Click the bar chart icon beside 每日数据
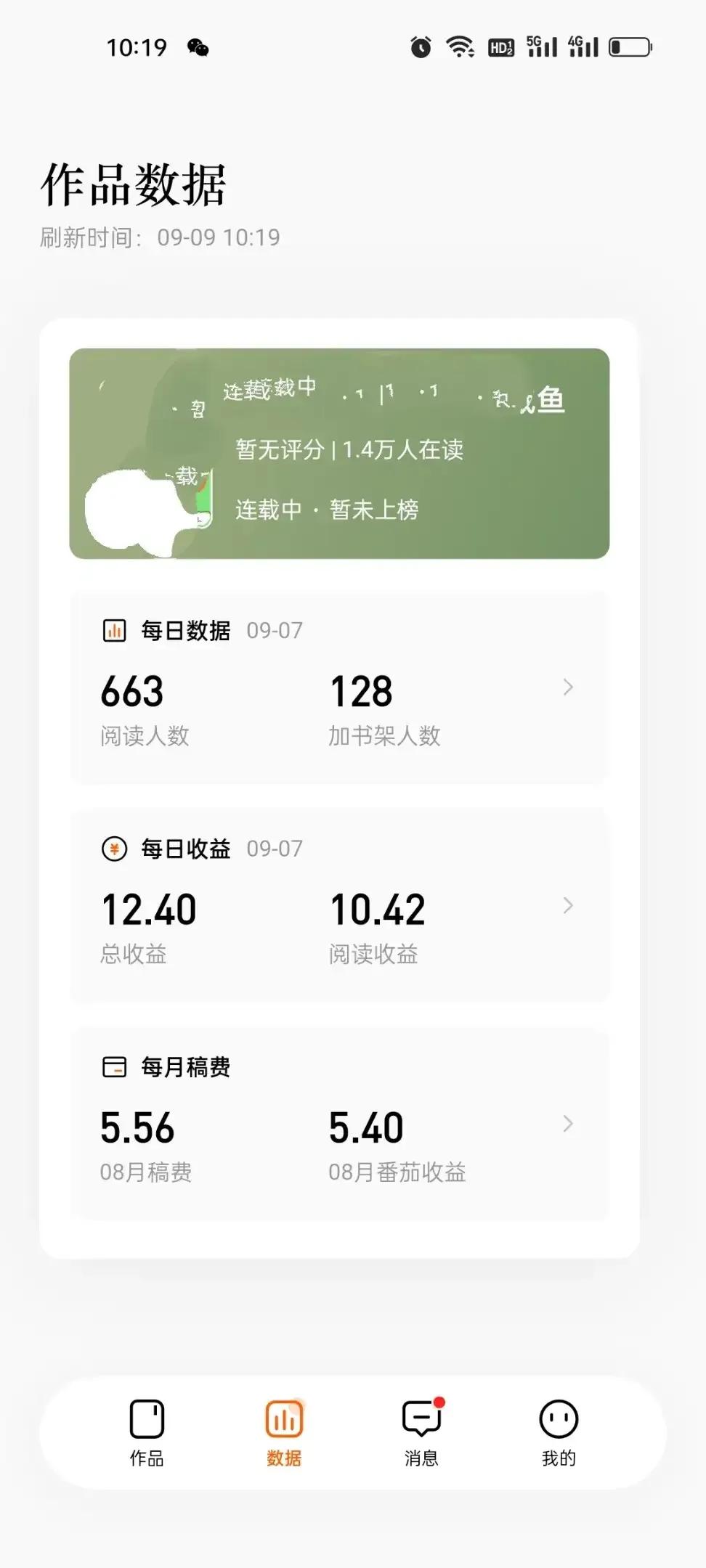This screenshot has width=706, height=1568. point(114,630)
